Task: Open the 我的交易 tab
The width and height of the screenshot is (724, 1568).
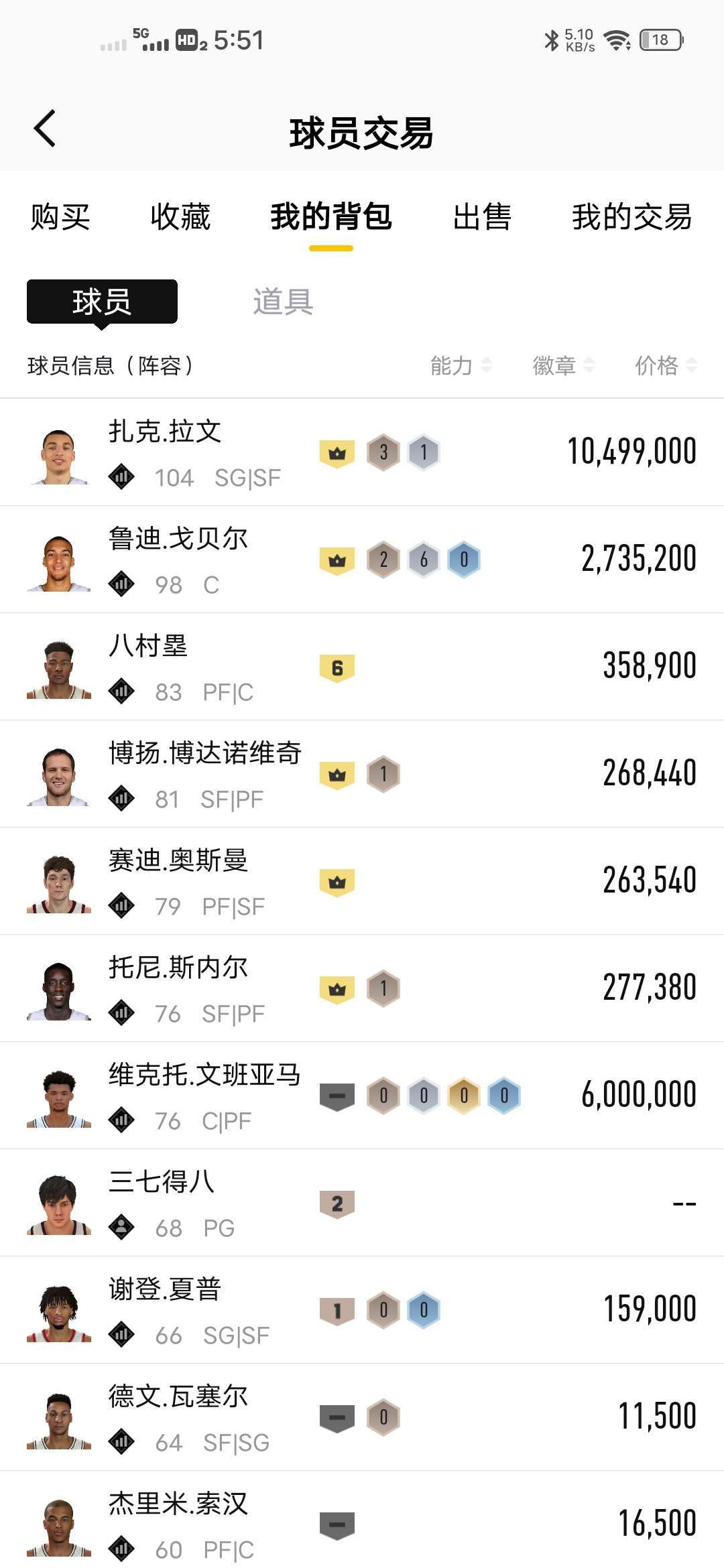Action: tap(631, 217)
